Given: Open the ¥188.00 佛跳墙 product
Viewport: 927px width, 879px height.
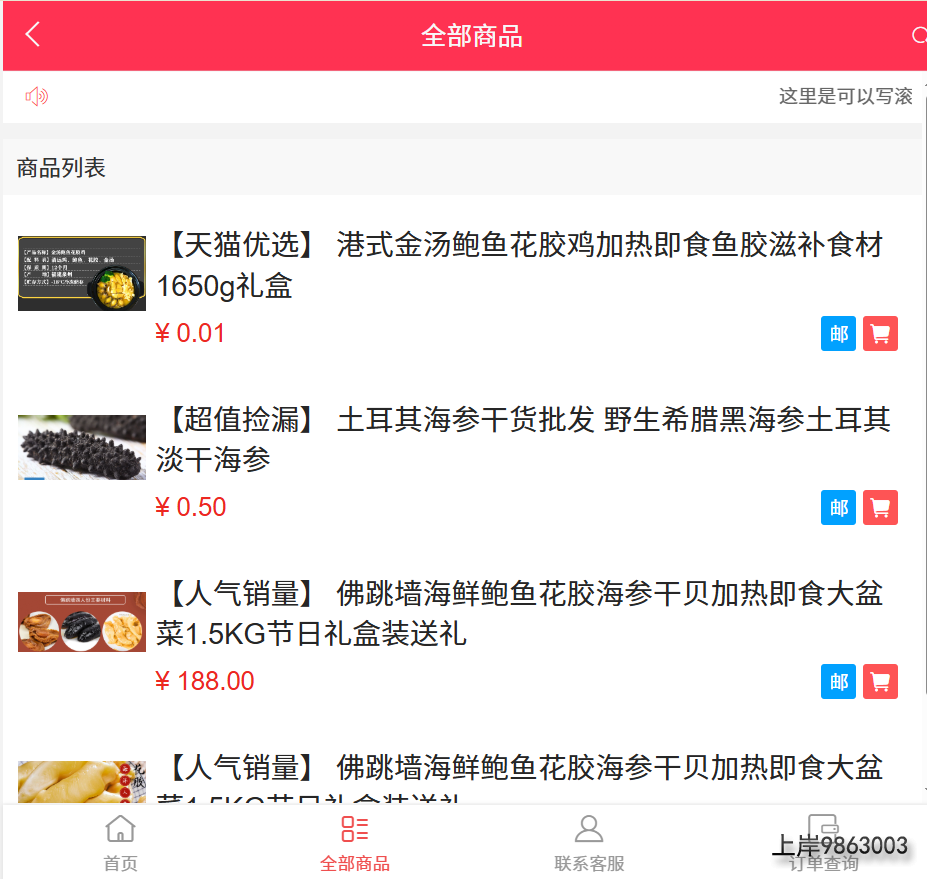Looking at the screenshot, I should tap(519, 613).
